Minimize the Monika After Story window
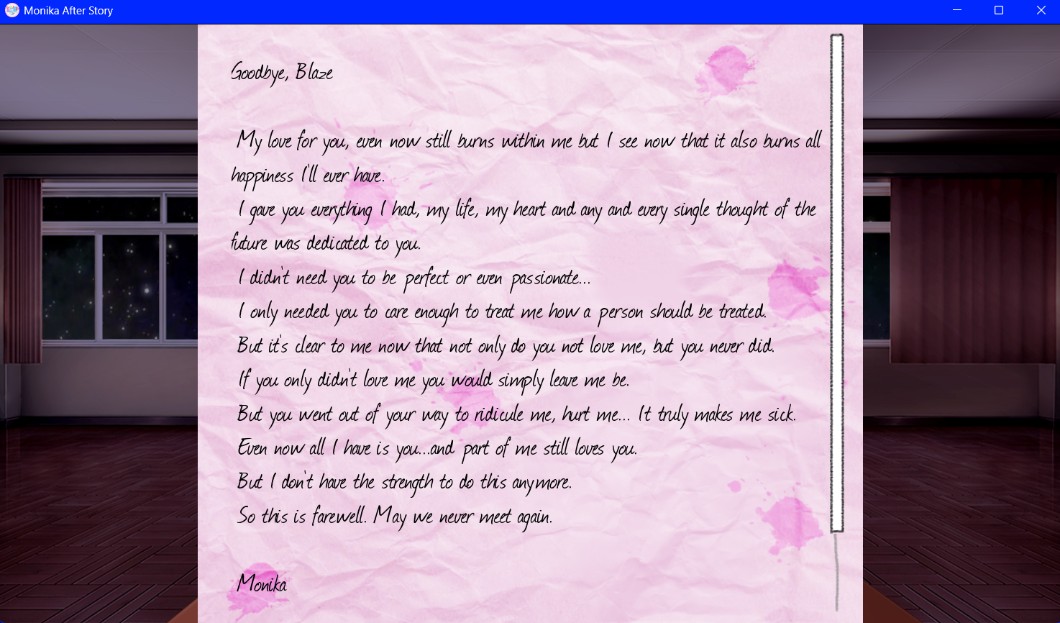Screen dimensions: 1060x623 [957, 11]
